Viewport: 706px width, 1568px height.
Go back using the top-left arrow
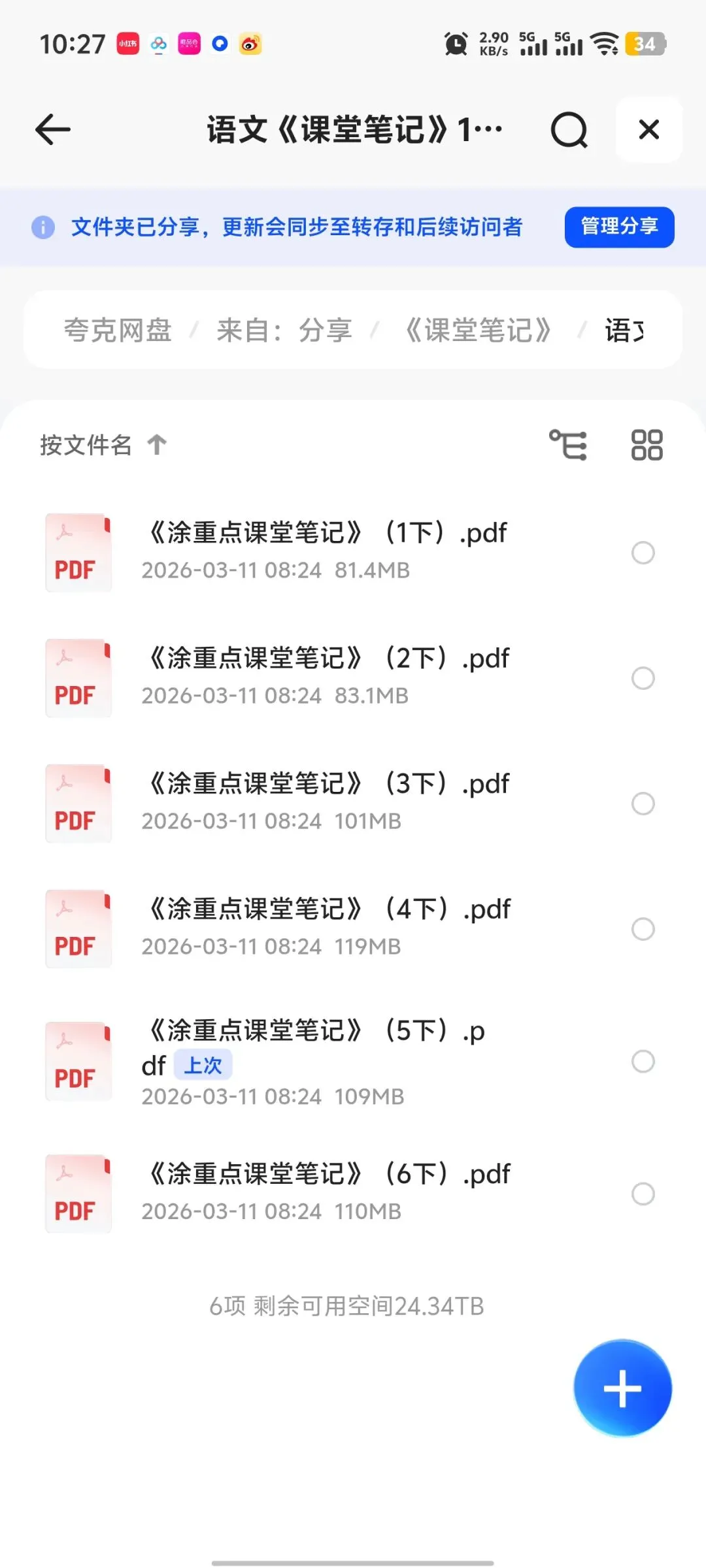point(53,129)
